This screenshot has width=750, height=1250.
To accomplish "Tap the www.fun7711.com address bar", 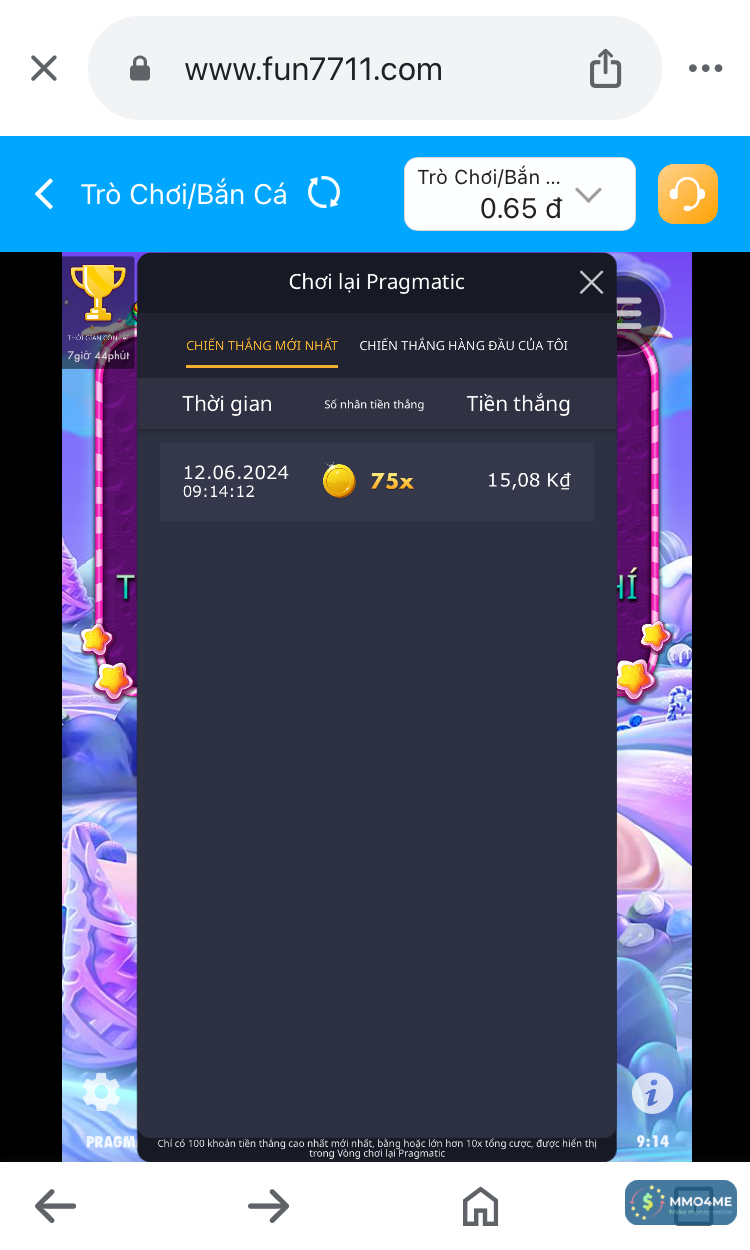I will 313,69.
